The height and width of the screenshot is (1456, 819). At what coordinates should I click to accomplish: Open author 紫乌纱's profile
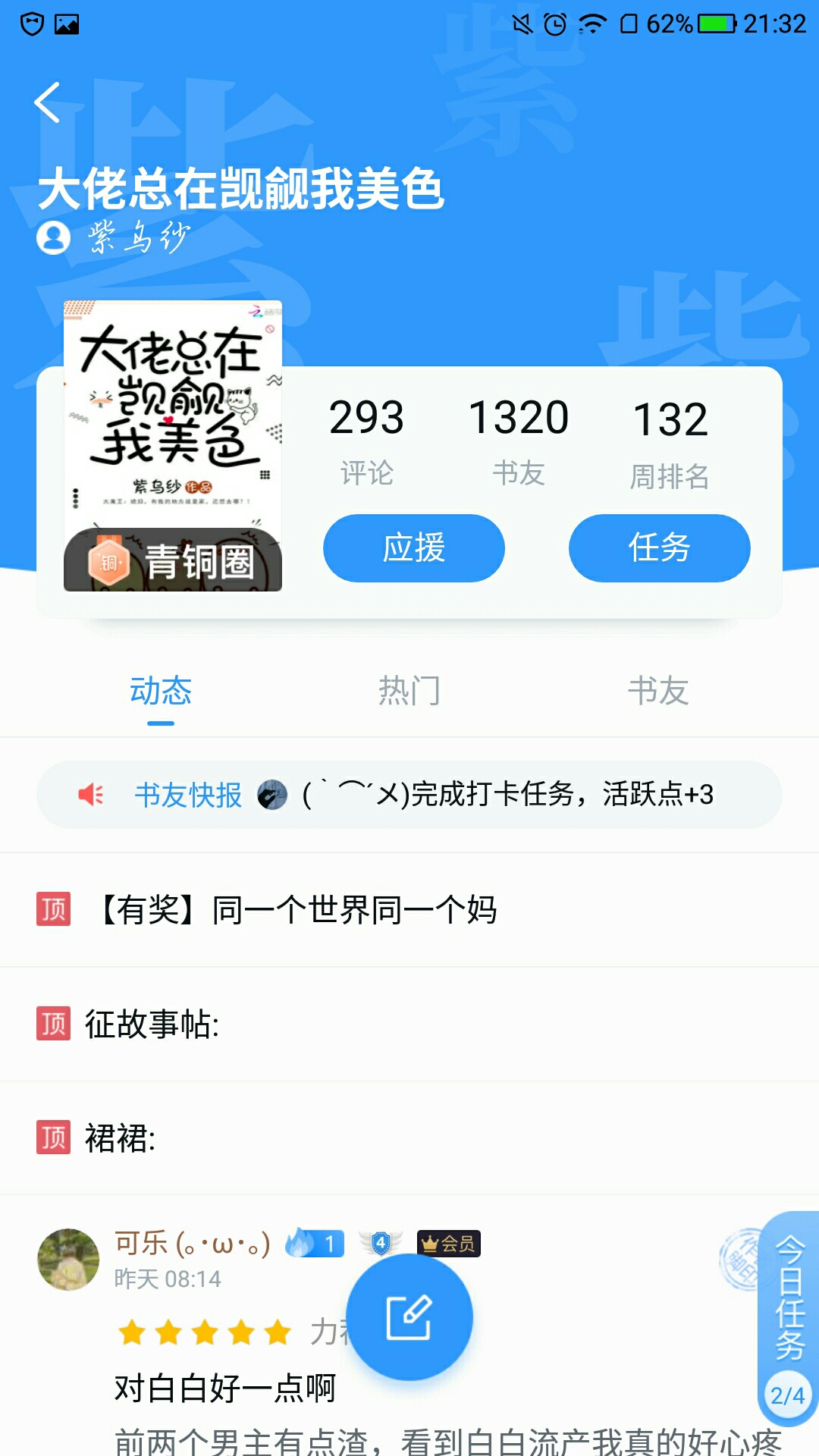click(114, 237)
